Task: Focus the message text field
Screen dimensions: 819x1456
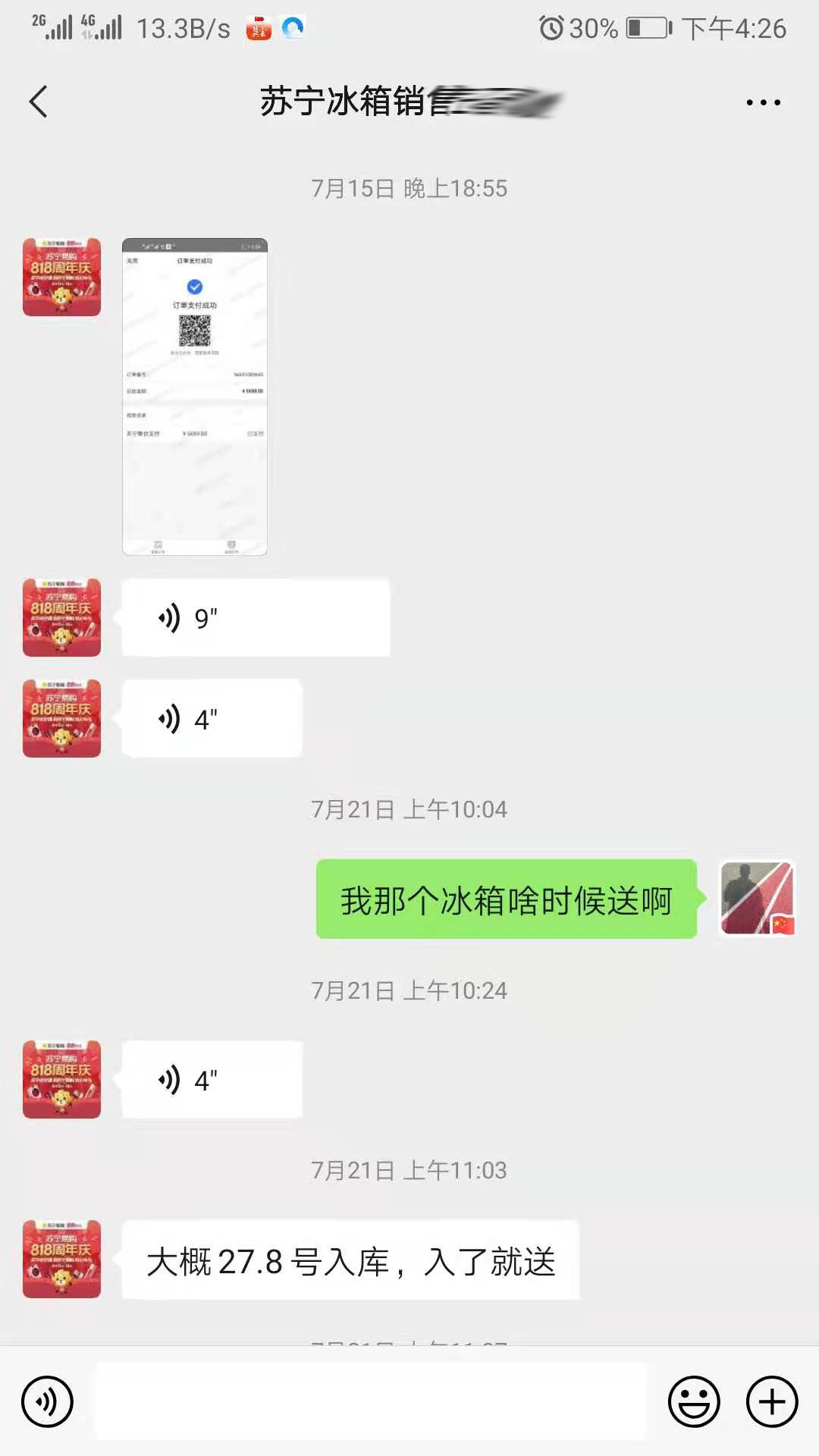Action: (x=370, y=1401)
